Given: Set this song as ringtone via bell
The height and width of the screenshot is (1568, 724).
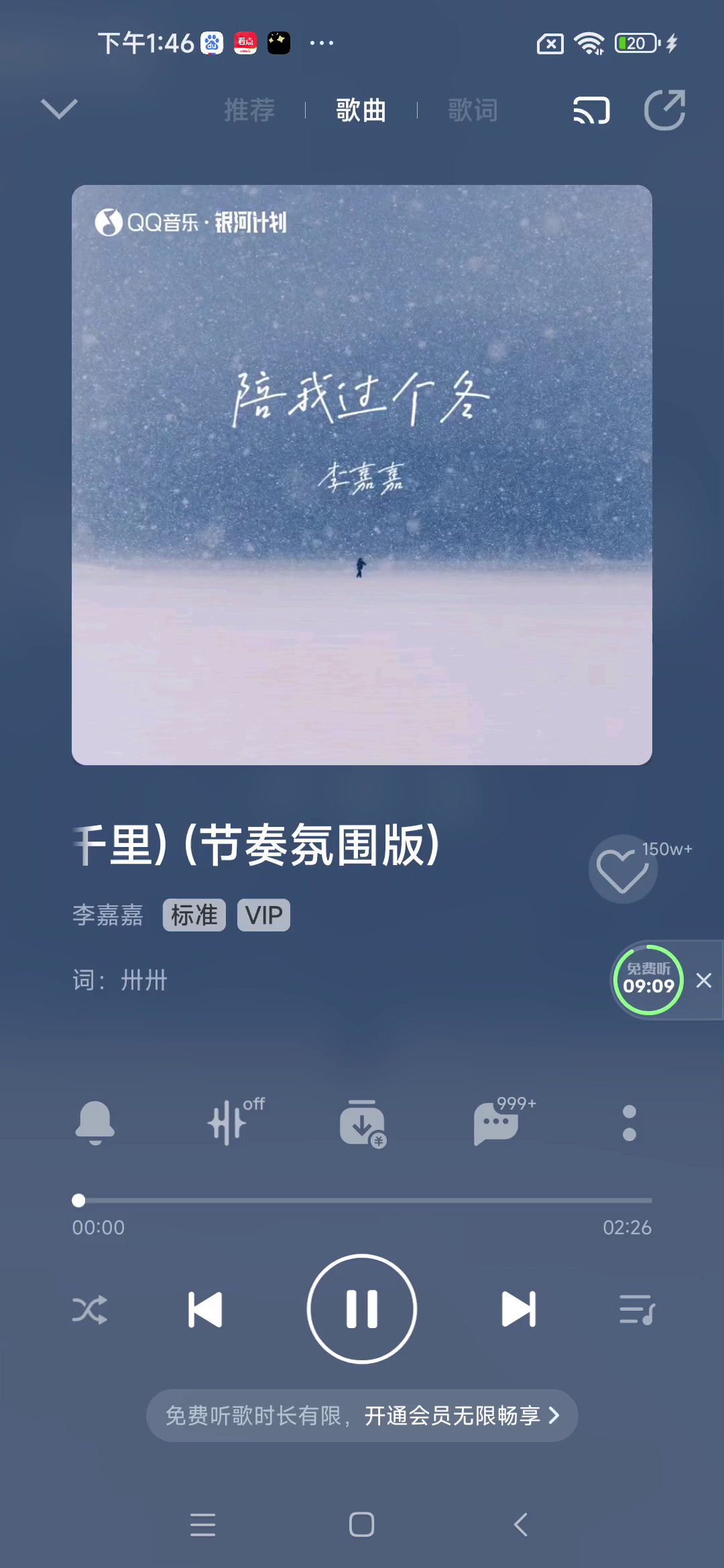Looking at the screenshot, I should click(x=95, y=1122).
